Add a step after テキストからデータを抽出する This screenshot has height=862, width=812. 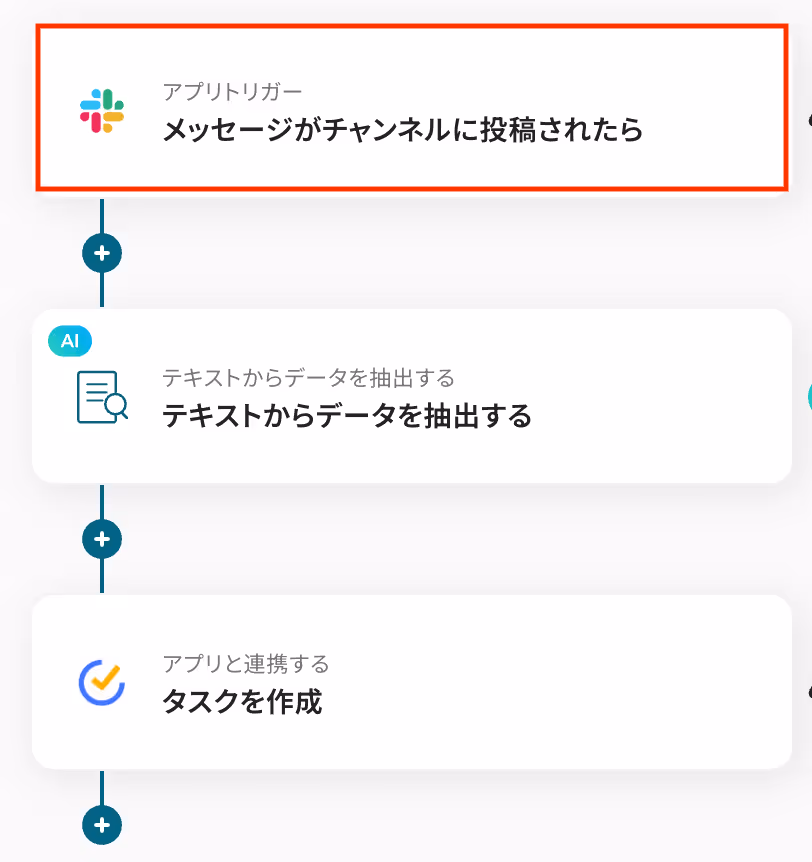pos(102,539)
